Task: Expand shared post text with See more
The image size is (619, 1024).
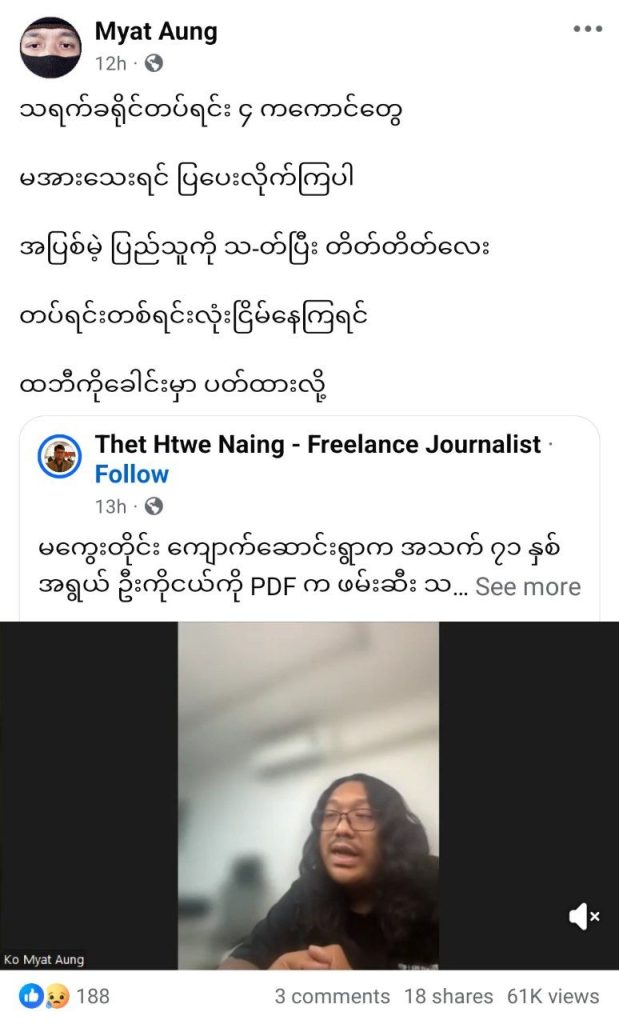Action: click(527, 587)
